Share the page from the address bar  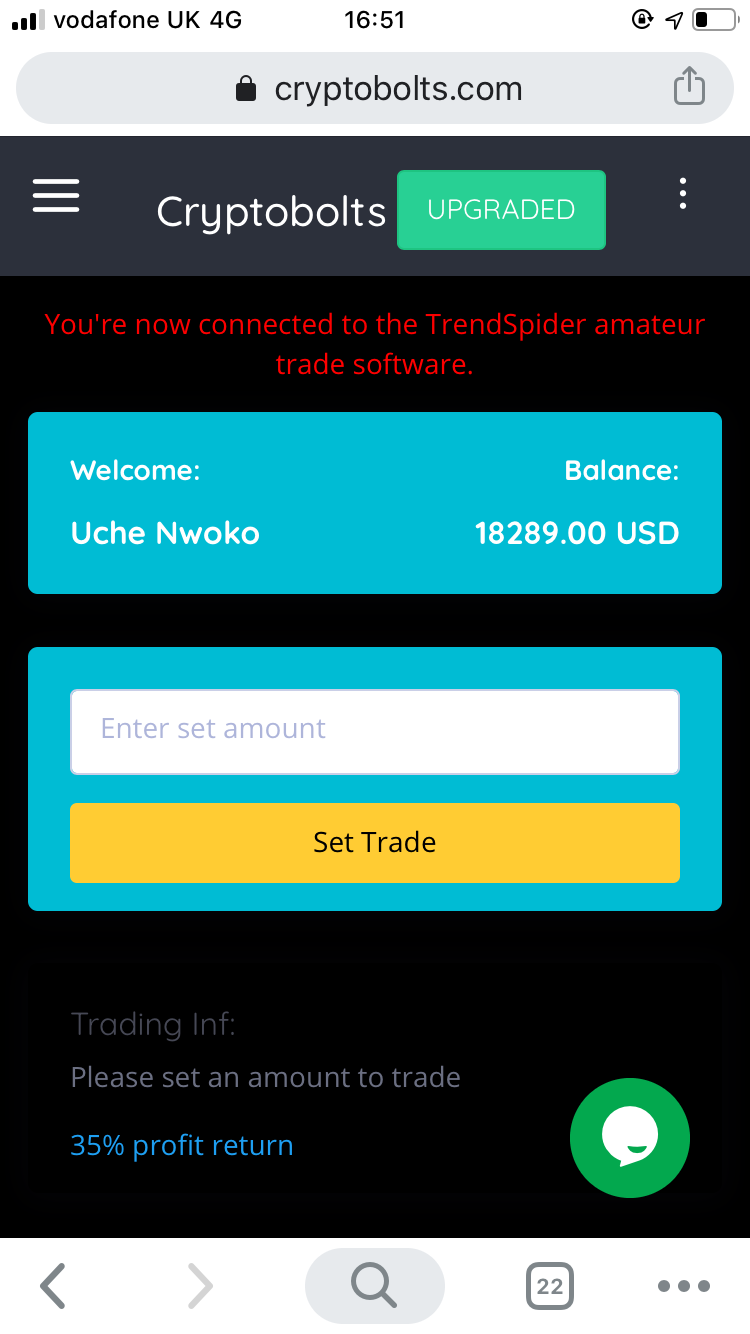coord(688,87)
